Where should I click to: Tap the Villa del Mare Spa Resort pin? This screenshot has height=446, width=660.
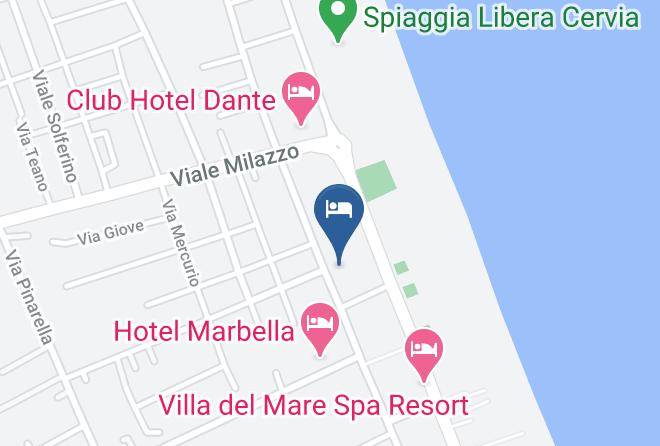[x=424, y=355]
